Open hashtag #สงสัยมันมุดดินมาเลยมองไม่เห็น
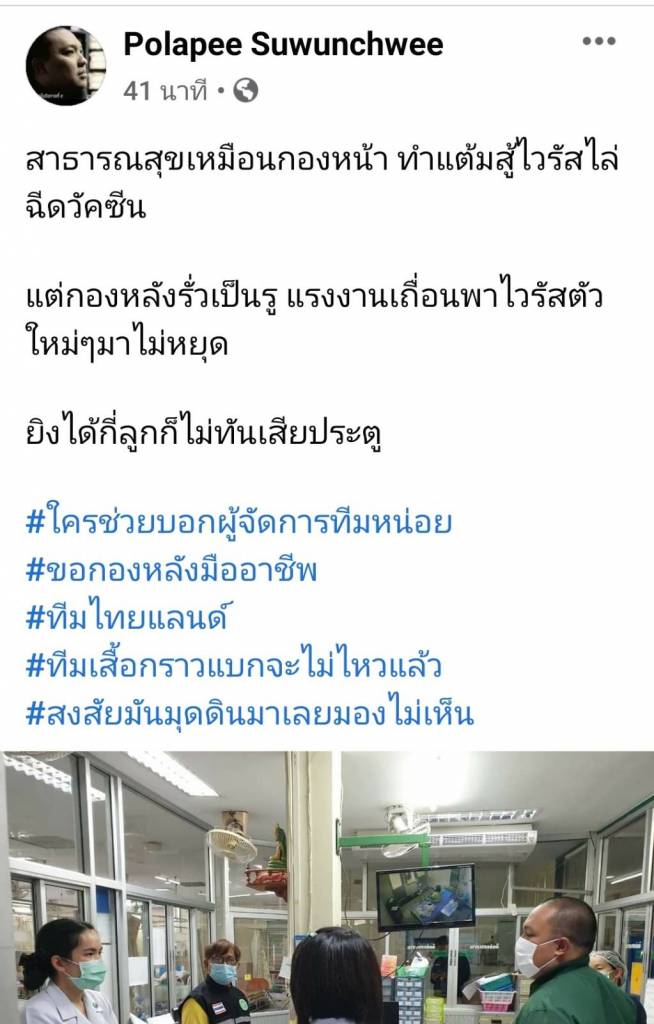The width and height of the screenshot is (654, 1024). [249, 713]
